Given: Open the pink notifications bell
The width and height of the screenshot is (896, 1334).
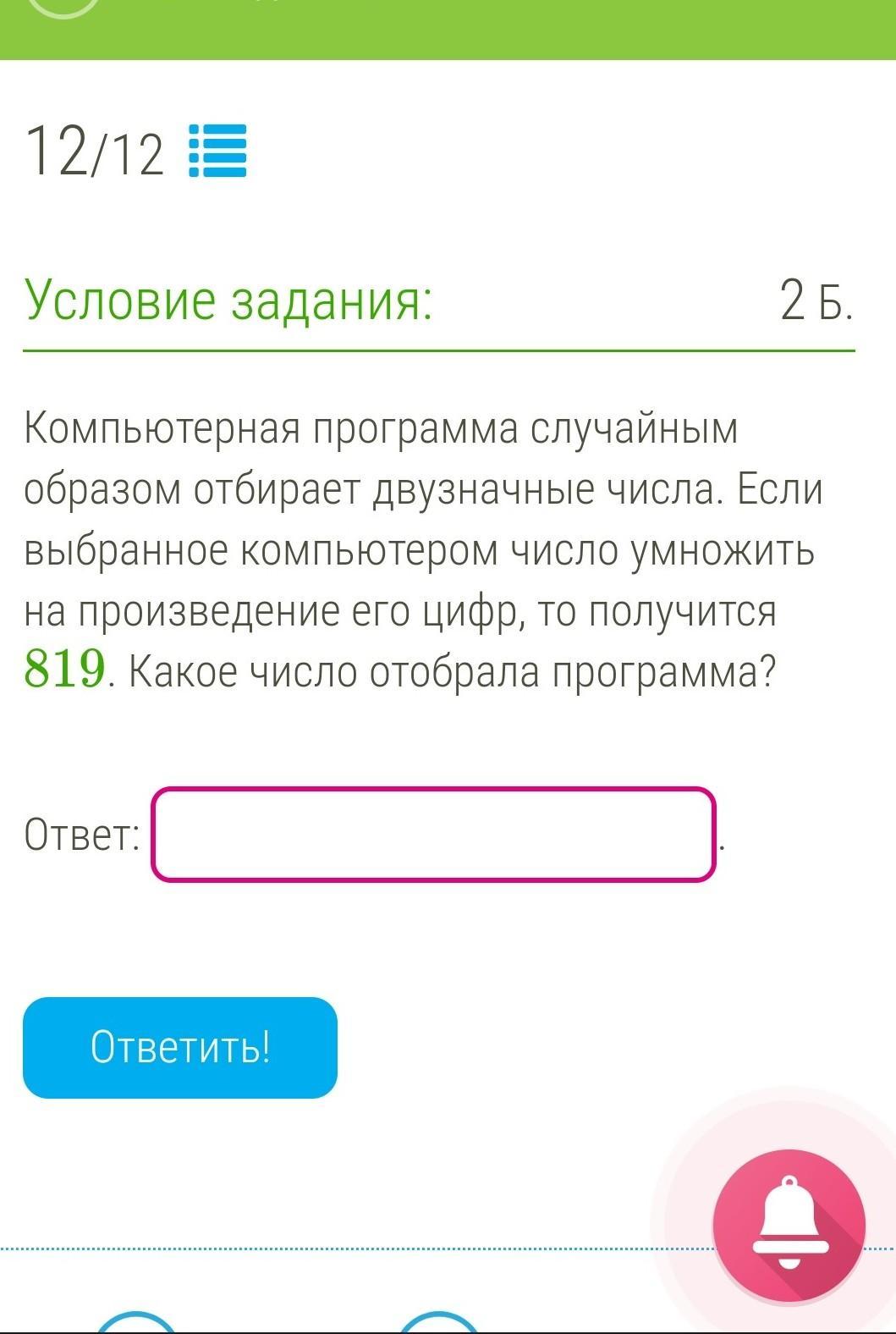Looking at the screenshot, I should pyautogui.click(x=789, y=1225).
